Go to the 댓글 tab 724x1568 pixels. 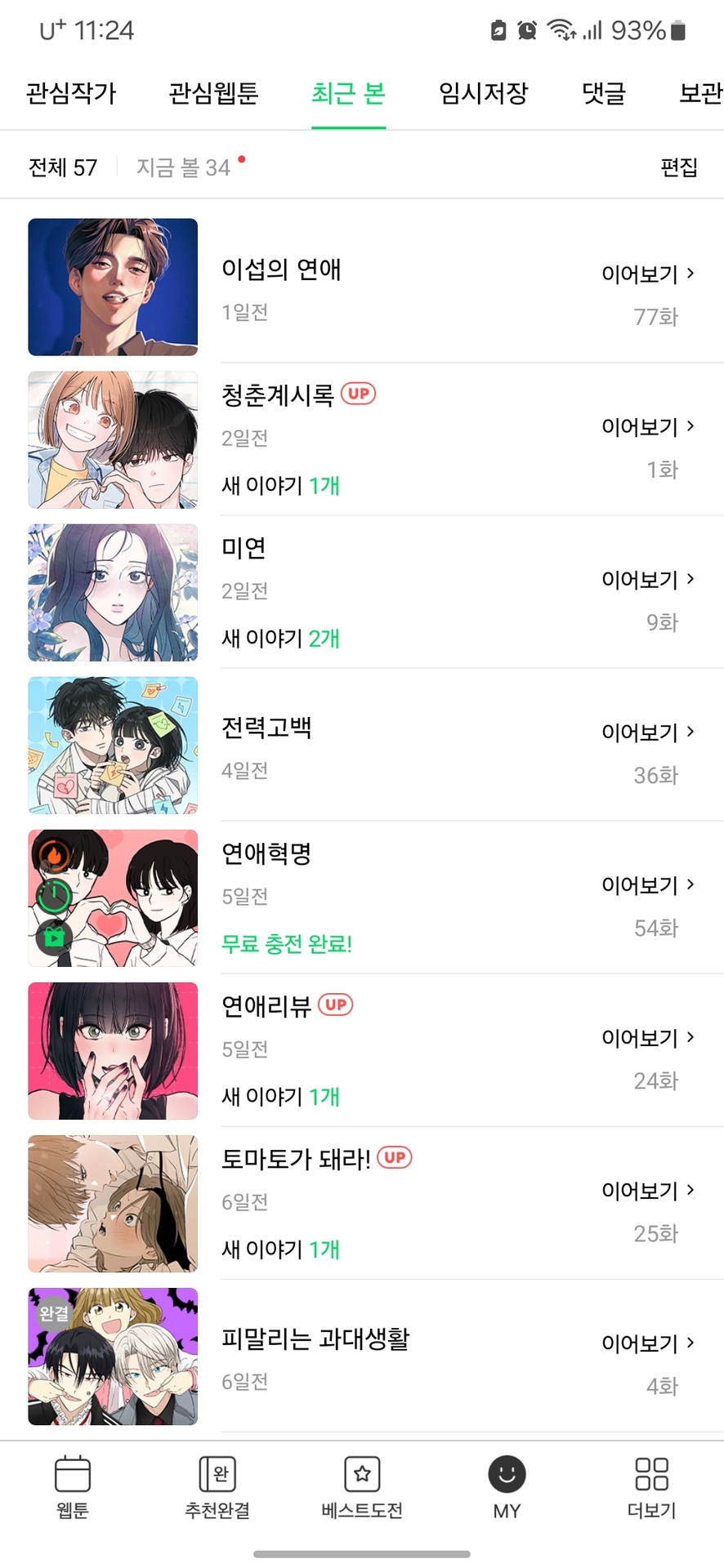pos(603,93)
